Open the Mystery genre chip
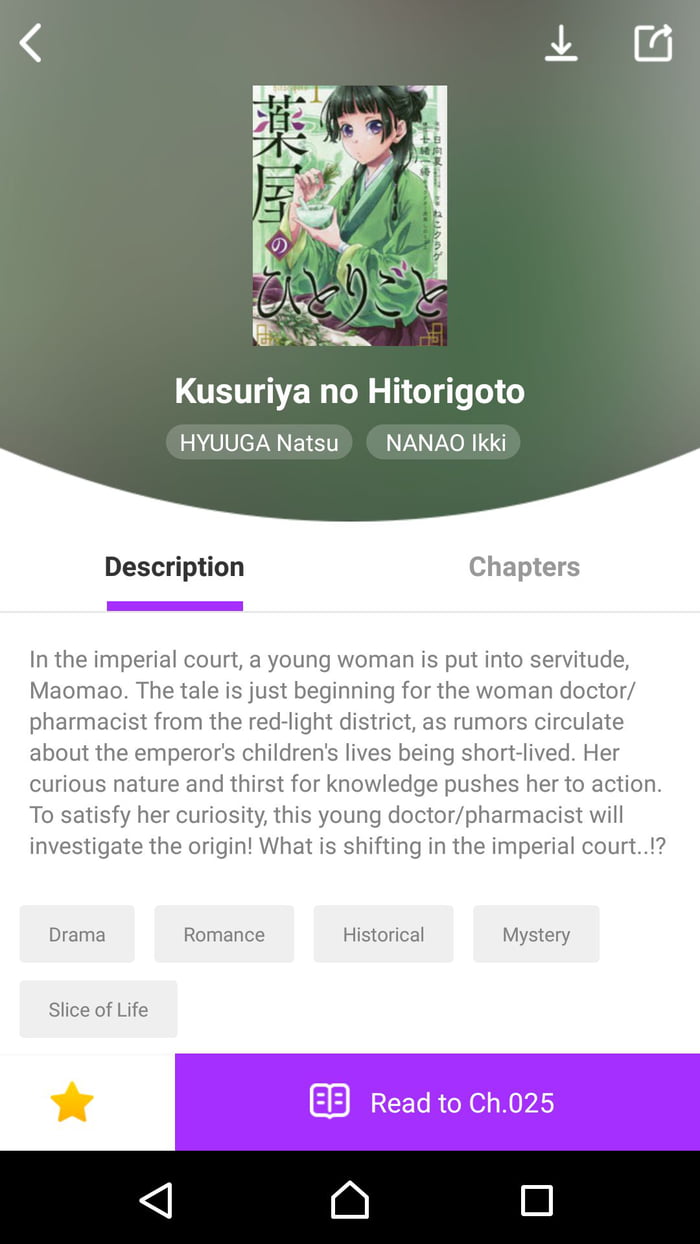This screenshot has width=700, height=1244. point(536,934)
